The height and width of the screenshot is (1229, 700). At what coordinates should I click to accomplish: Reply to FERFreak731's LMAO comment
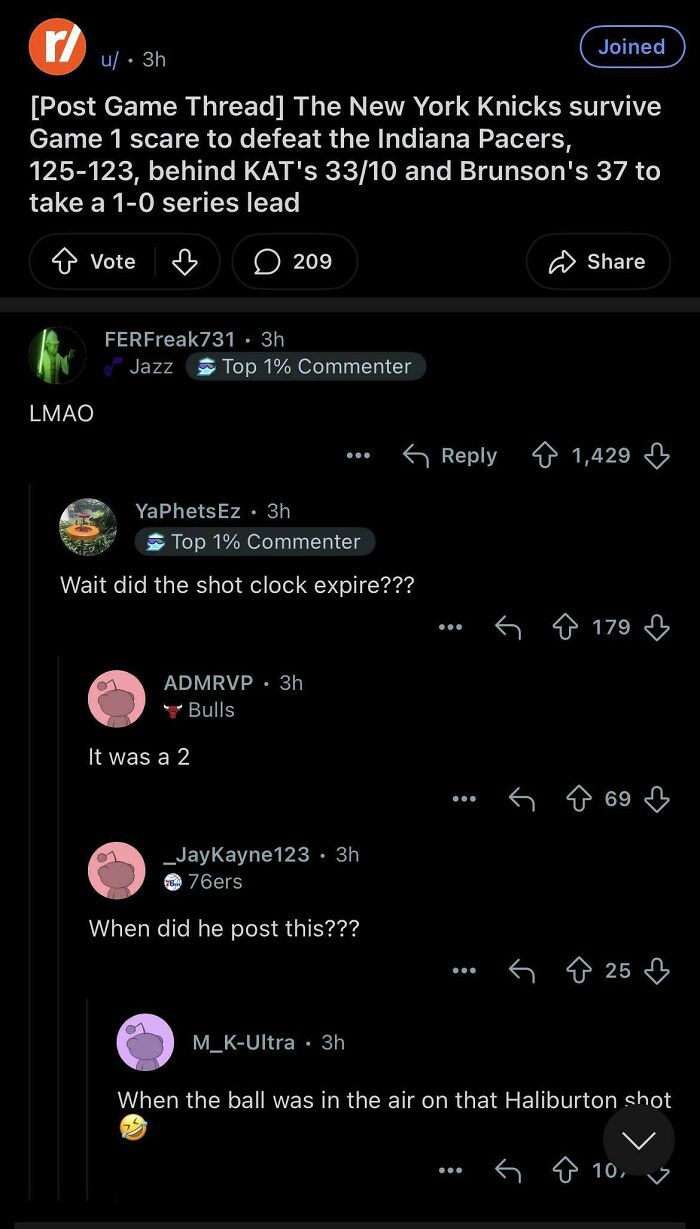click(x=450, y=456)
